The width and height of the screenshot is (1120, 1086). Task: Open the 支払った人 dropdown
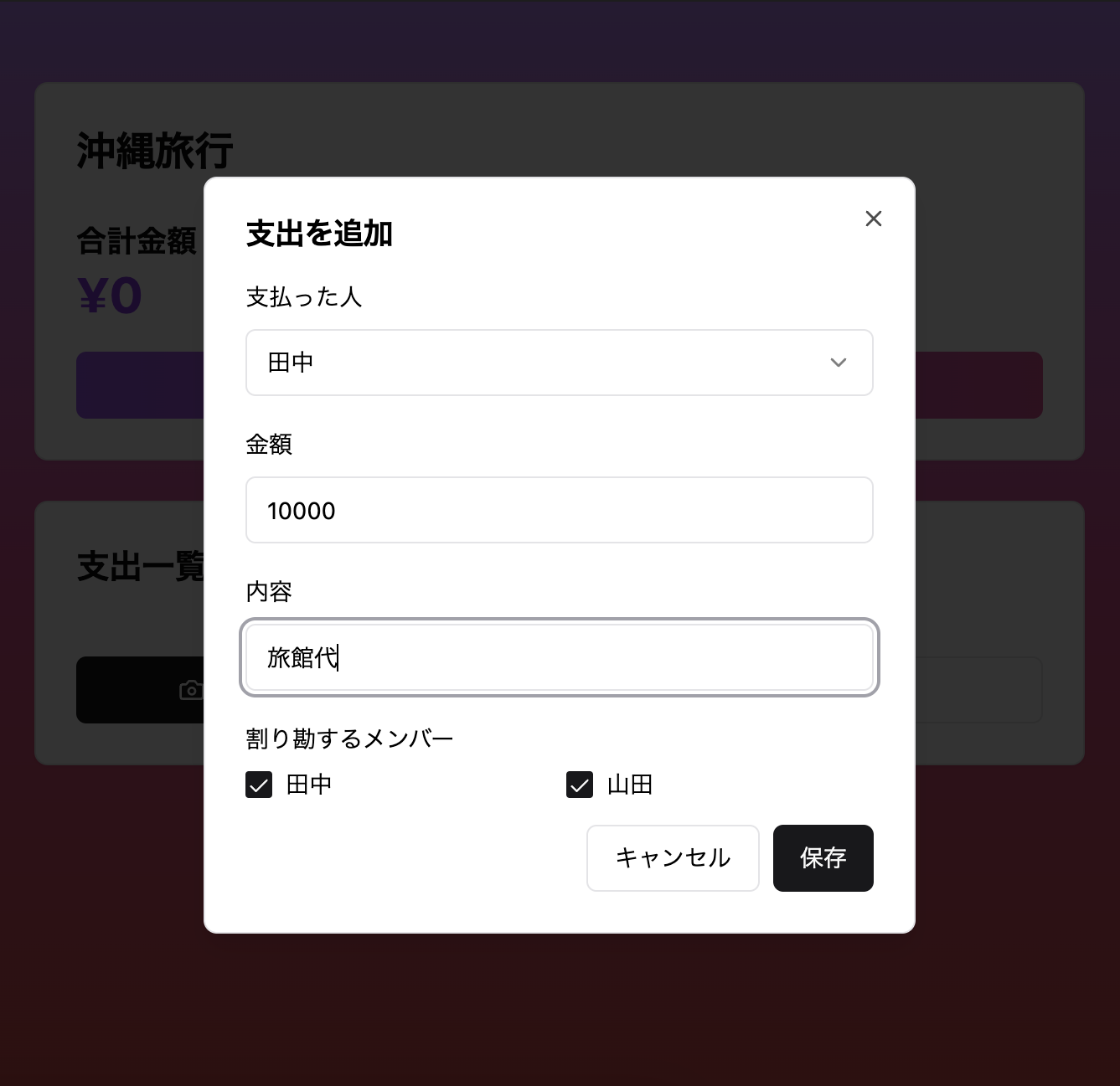[559, 363]
